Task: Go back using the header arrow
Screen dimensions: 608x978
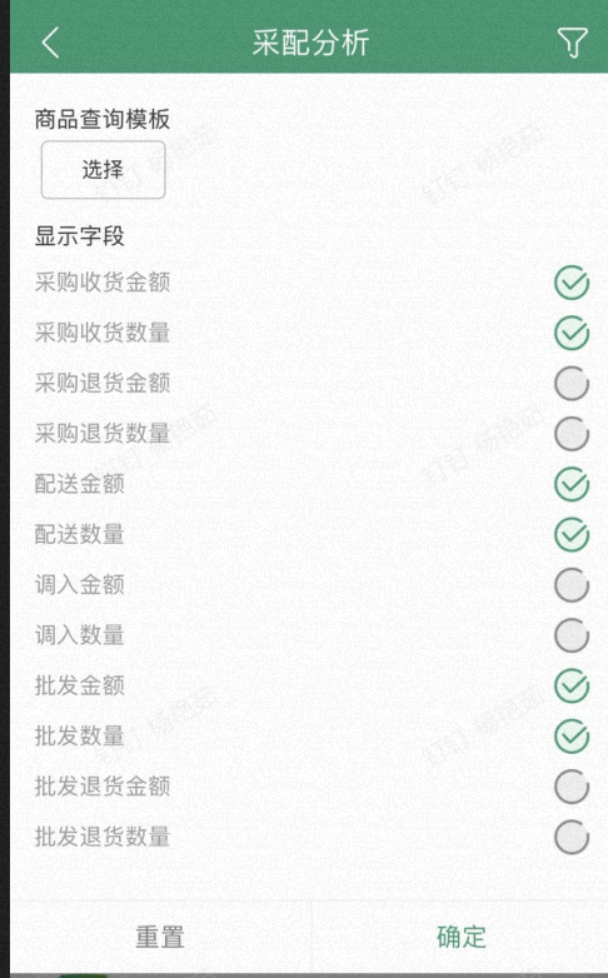Action: click(x=51, y=42)
